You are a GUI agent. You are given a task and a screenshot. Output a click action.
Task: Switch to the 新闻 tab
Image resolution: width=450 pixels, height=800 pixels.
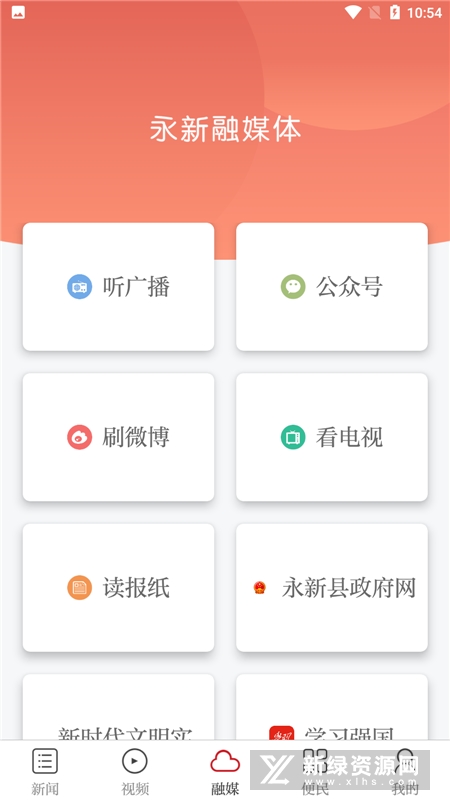(45, 771)
